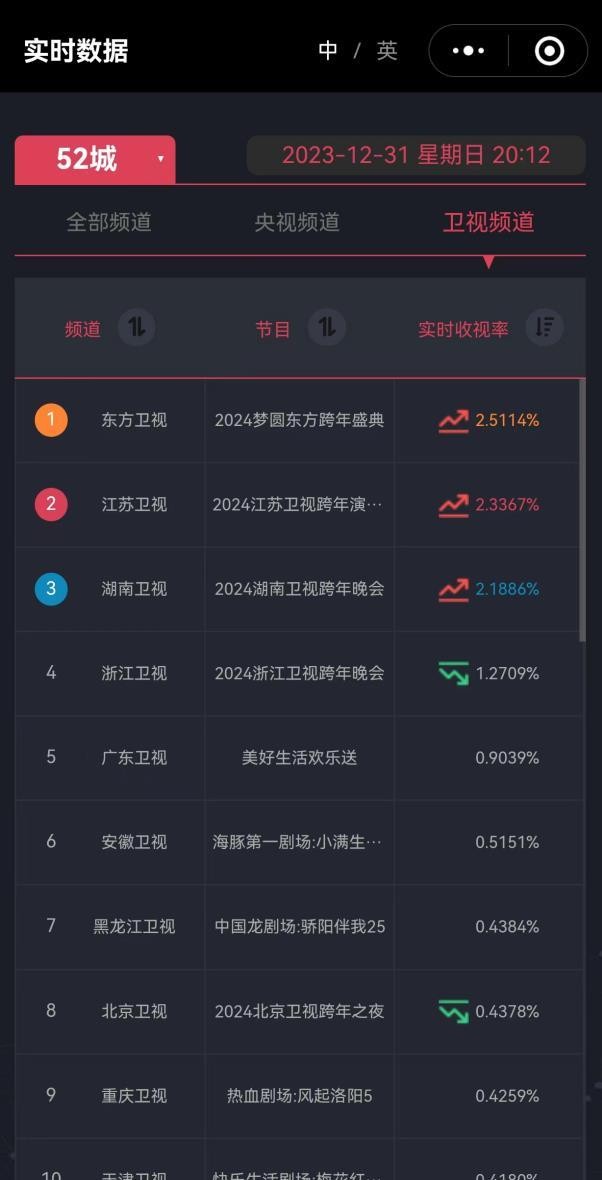Close the mini program with the circle button

549,51
